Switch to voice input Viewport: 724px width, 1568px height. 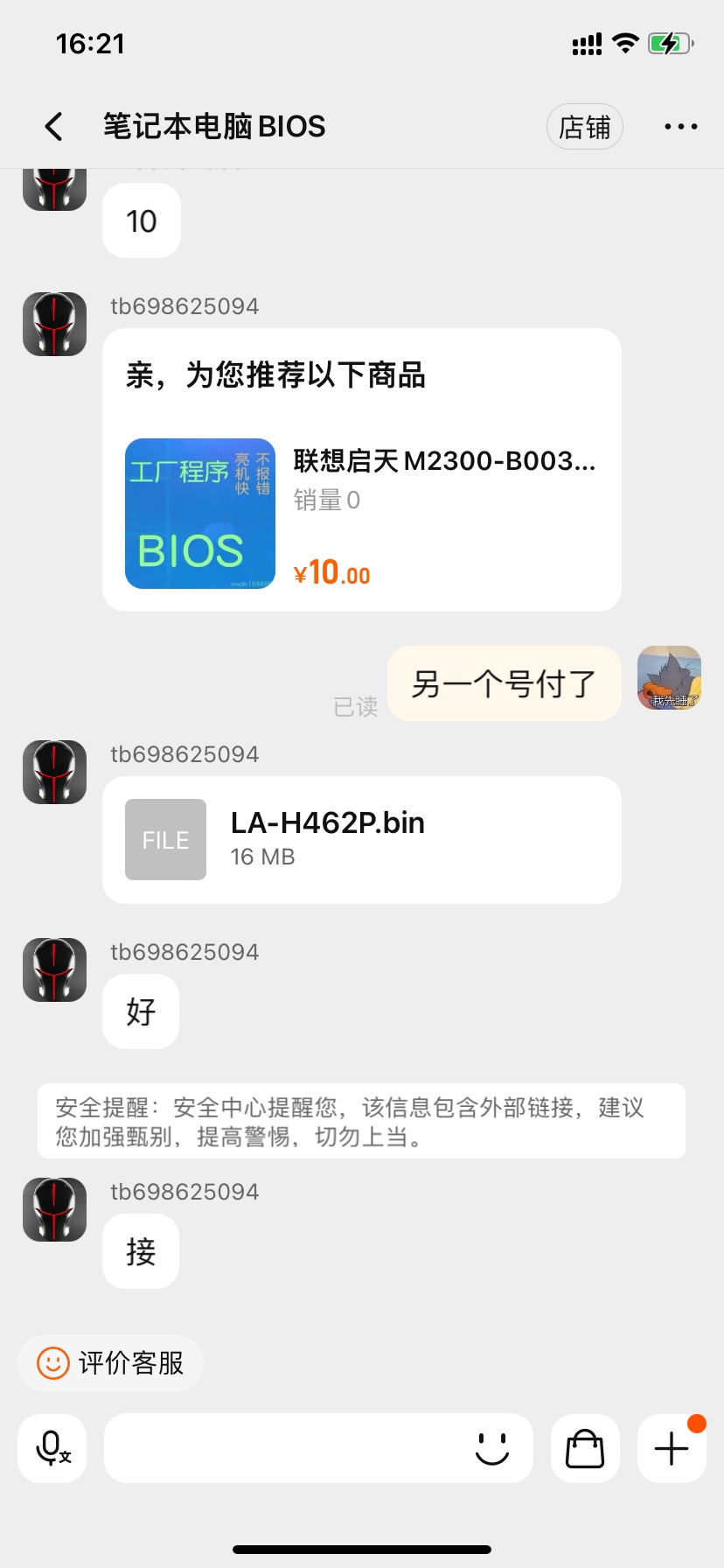pos(52,1448)
